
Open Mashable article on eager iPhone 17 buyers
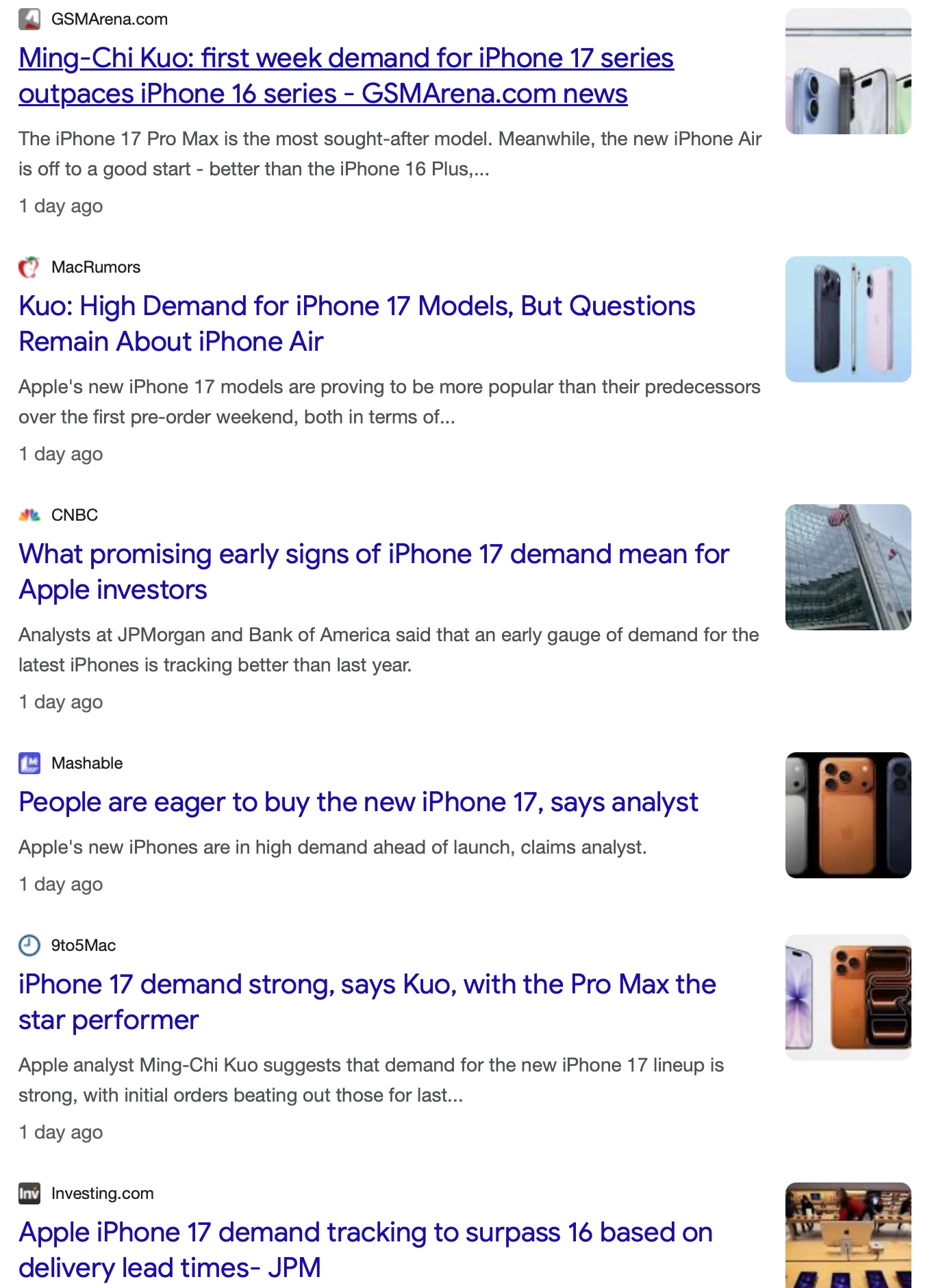[358, 802]
